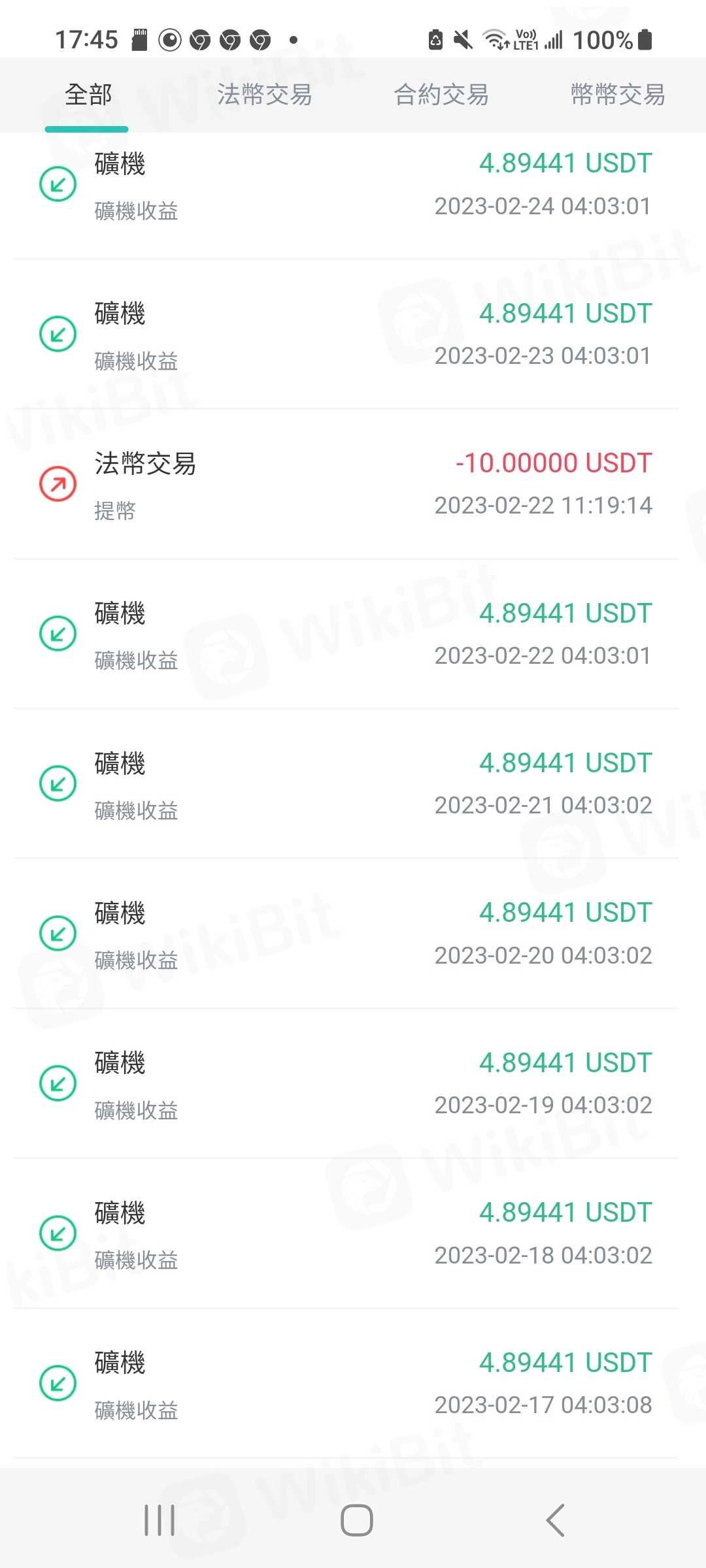This screenshot has height=1568, width=706.
Task: View the 礦機收益 record from 2023-02-20
Action: coord(346,934)
